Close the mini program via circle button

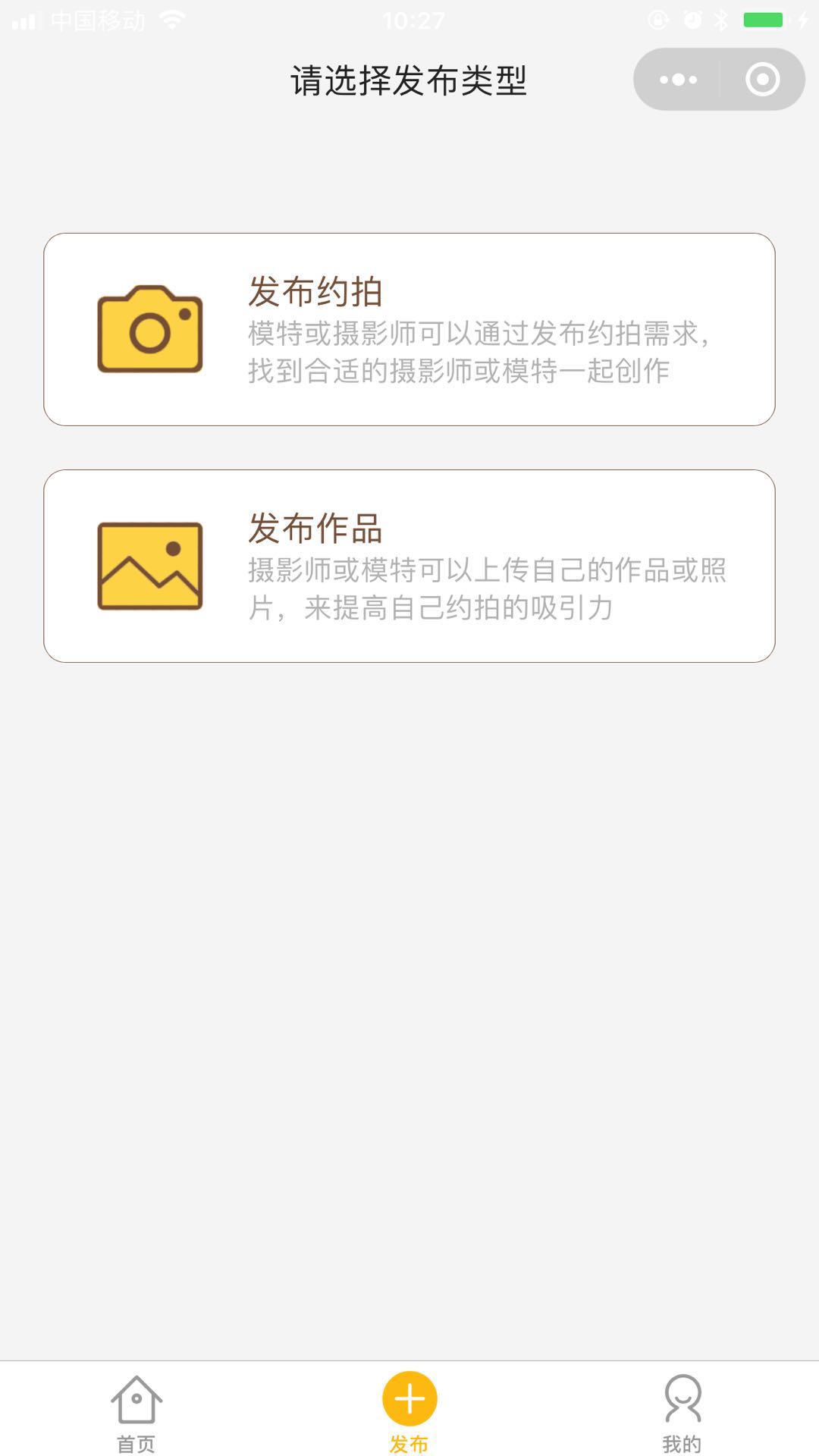tap(762, 80)
